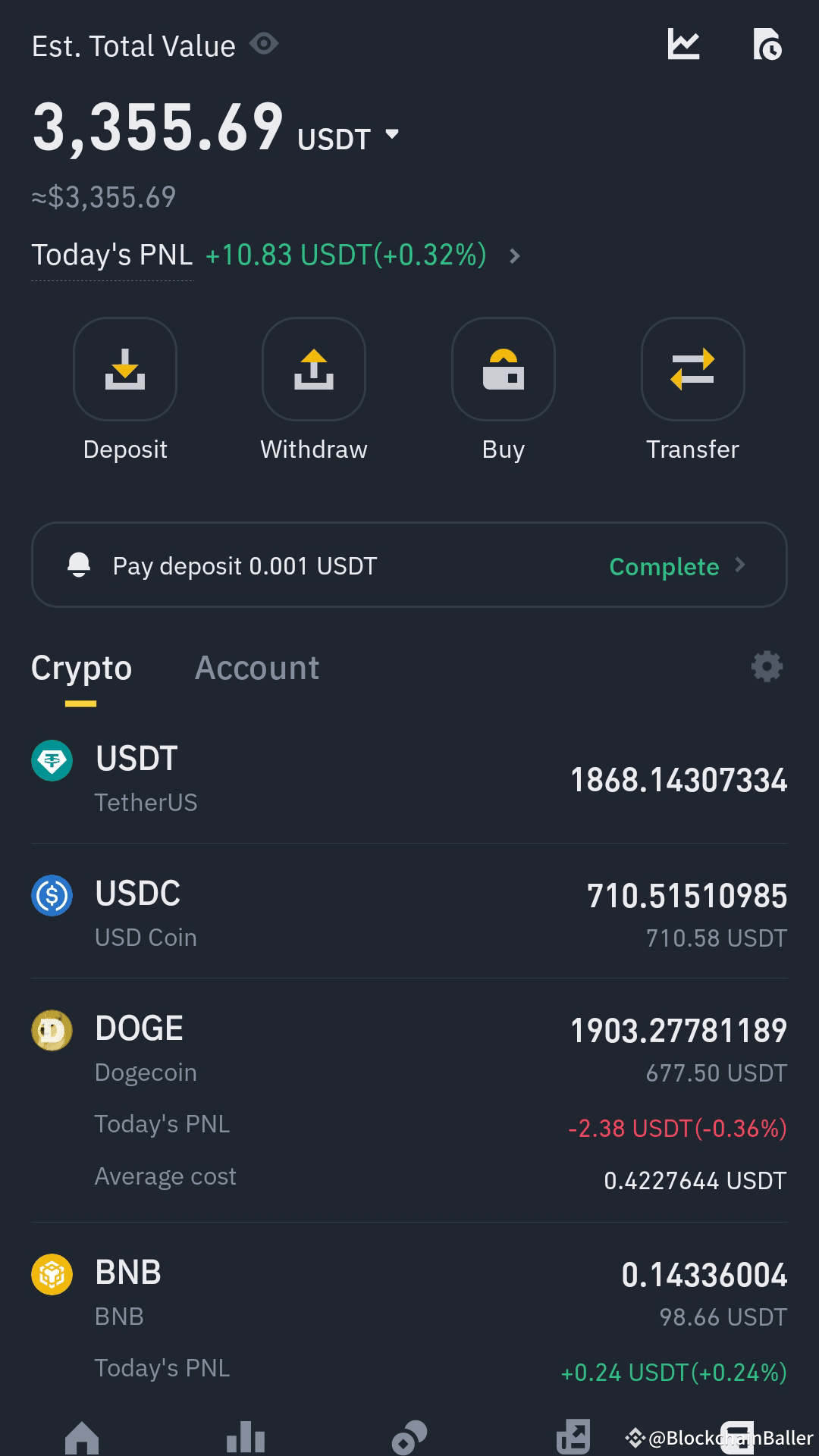Tap the notification bell on deposit banner
The width and height of the screenshot is (819, 1456).
78,565
